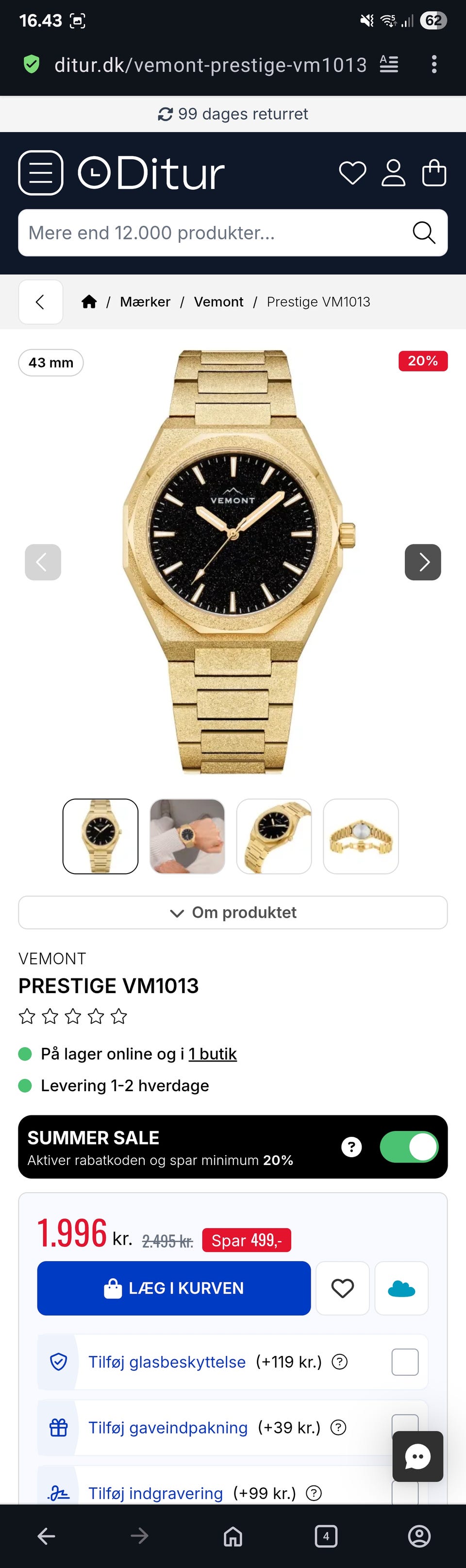Open the browser tabs switcher
The height and width of the screenshot is (1568, 466).
coord(326,1536)
